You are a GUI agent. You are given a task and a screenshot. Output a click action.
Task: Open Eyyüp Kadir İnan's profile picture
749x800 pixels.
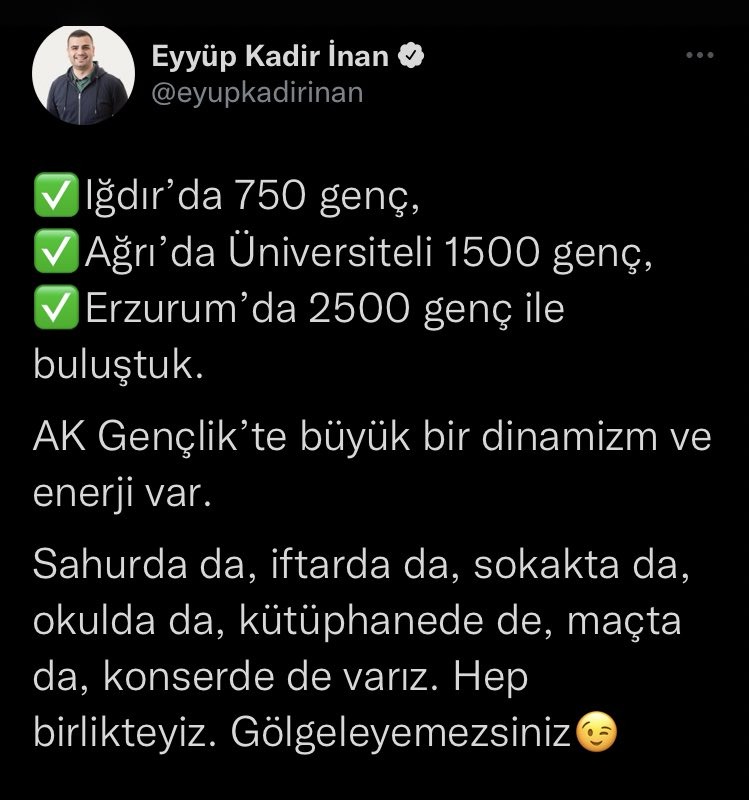pos(83,76)
